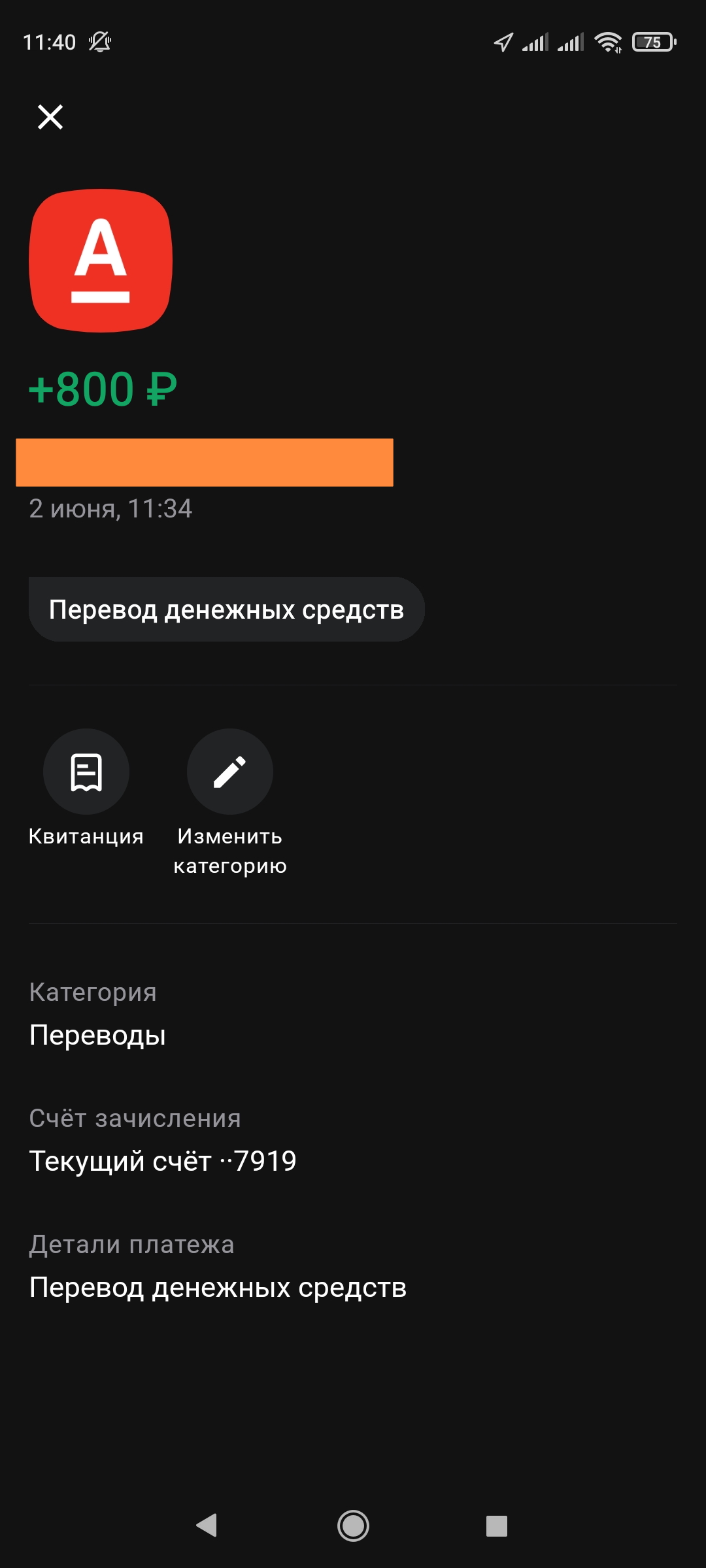Go back using system back button
Image resolution: width=706 pixels, height=1568 pixels.
pyautogui.click(x=207, y=1526)
